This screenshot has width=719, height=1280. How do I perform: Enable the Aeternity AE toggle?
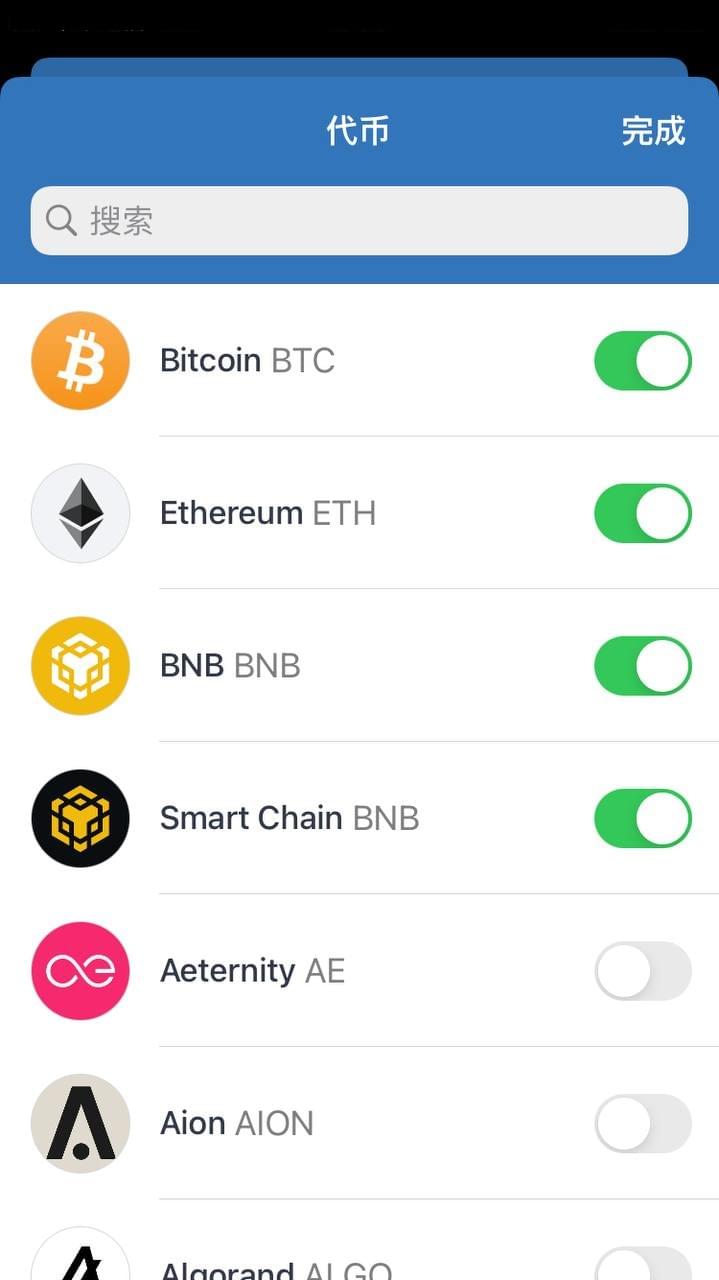tap(642, 971)
